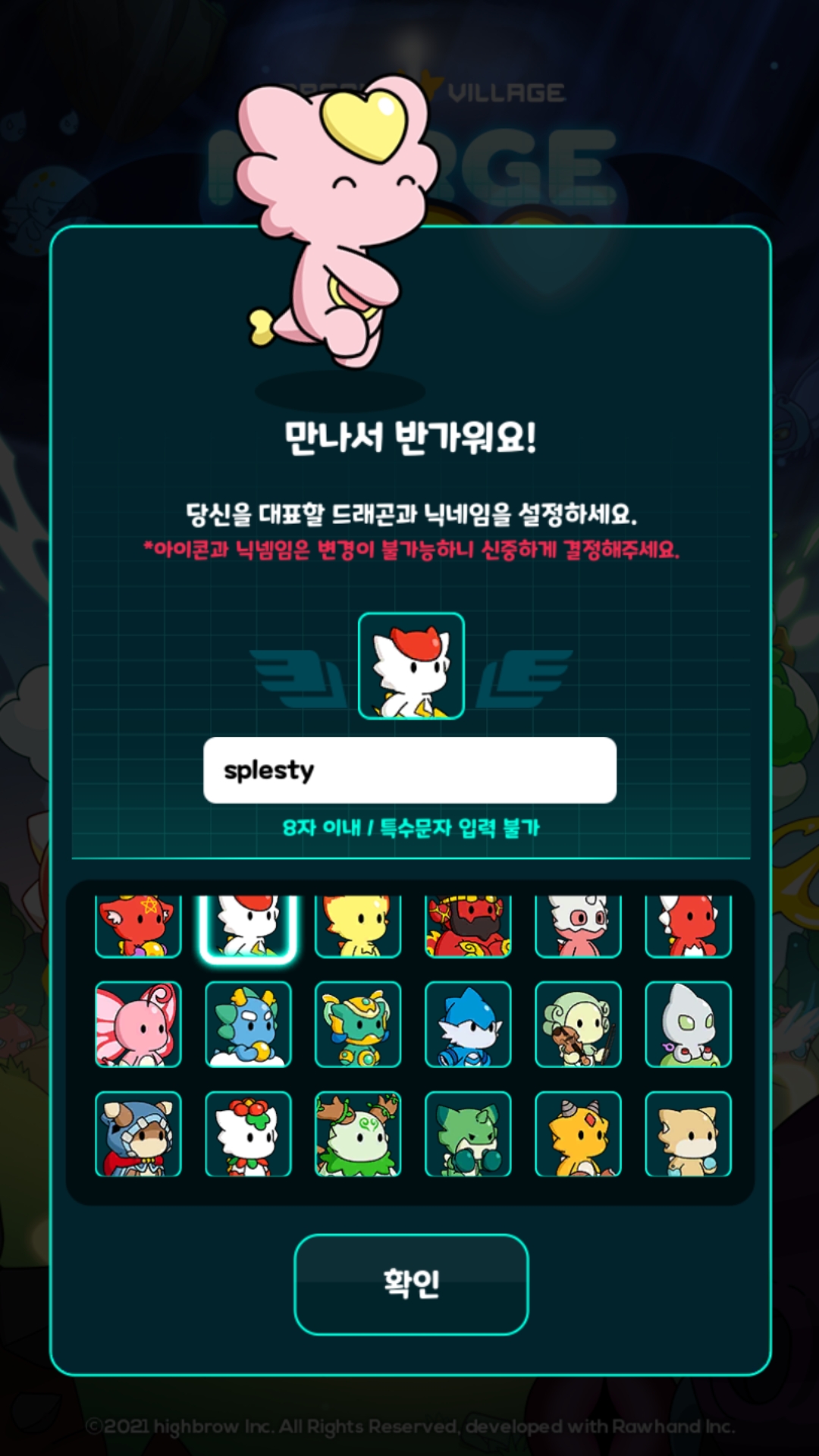Edit the nickname field containing splesty

[409, 770]
